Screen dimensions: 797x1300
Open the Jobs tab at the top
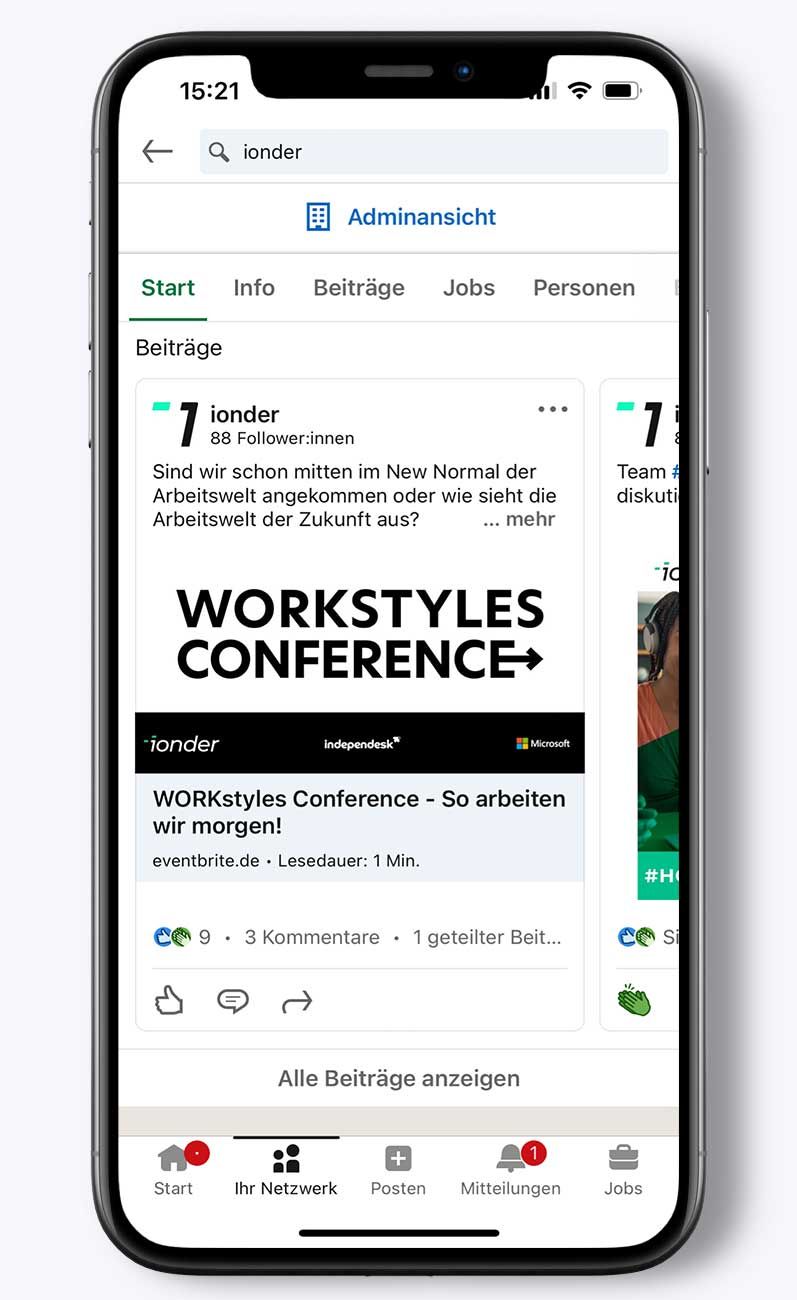pos(469,288)
